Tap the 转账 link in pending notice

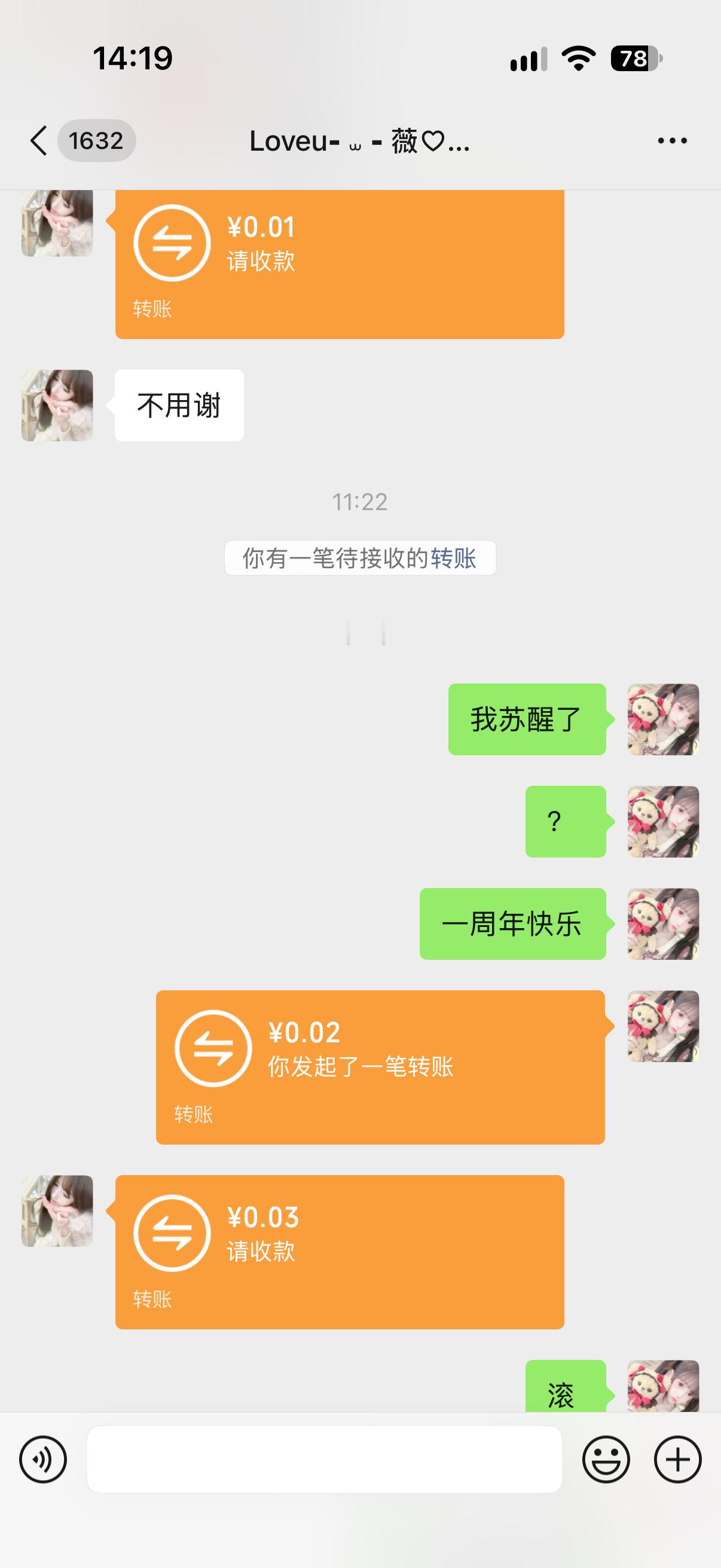(x=453, y=558)
